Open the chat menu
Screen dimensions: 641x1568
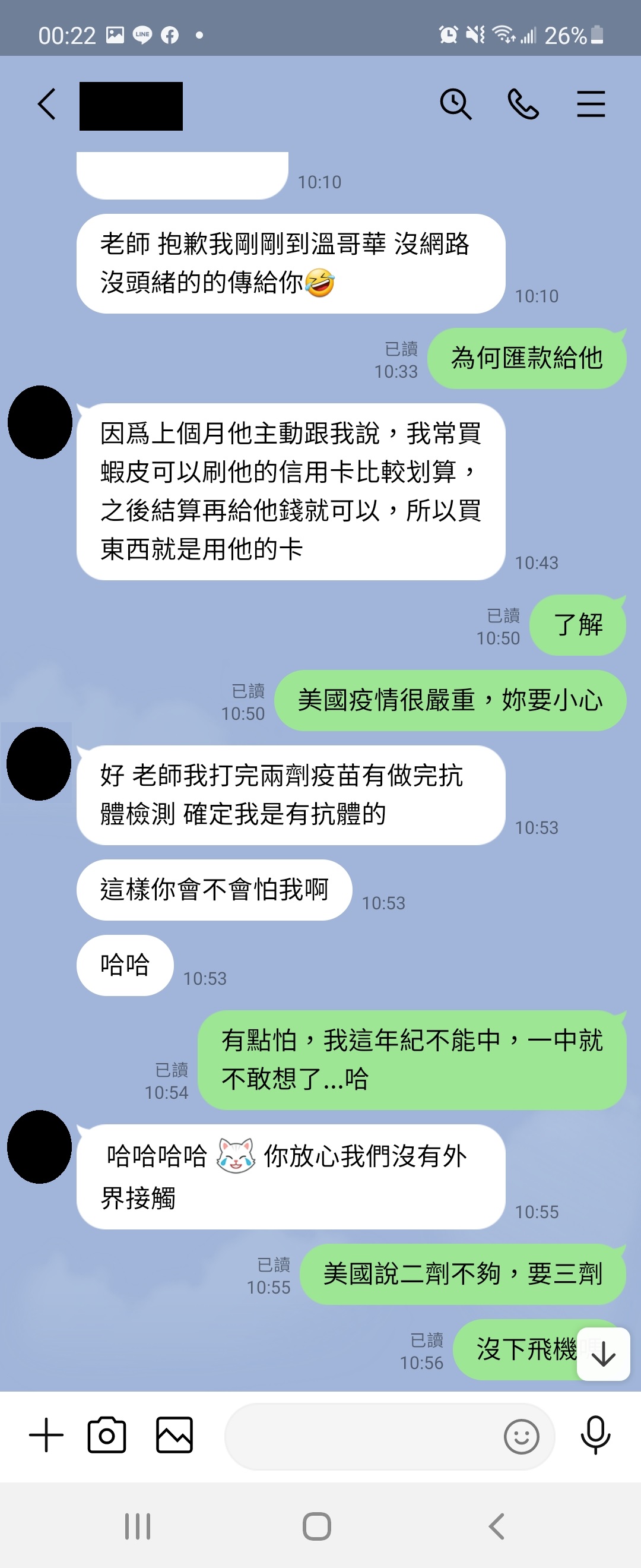tap(591, 104)
